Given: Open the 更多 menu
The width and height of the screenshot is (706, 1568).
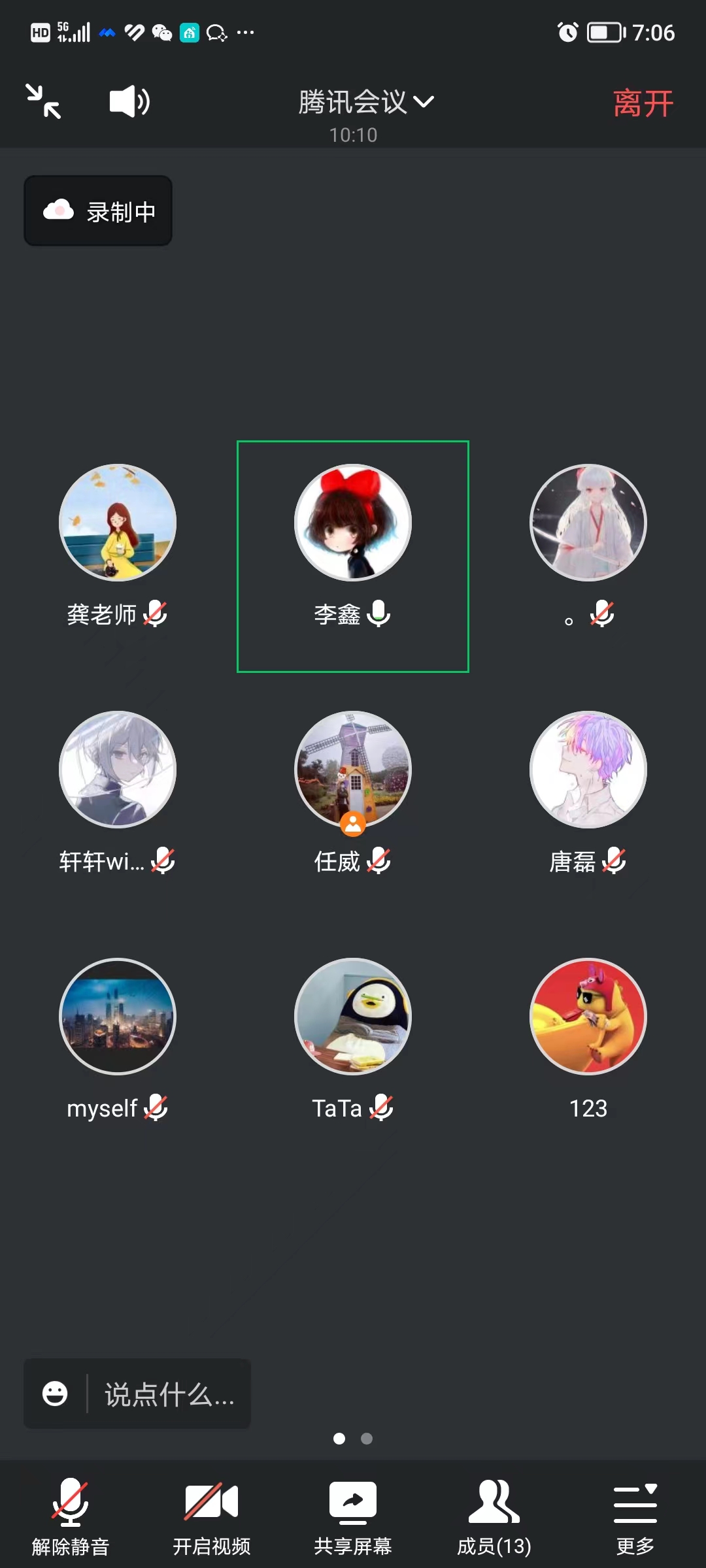Looking at the screenshot, I should [x=635, y=1516].
